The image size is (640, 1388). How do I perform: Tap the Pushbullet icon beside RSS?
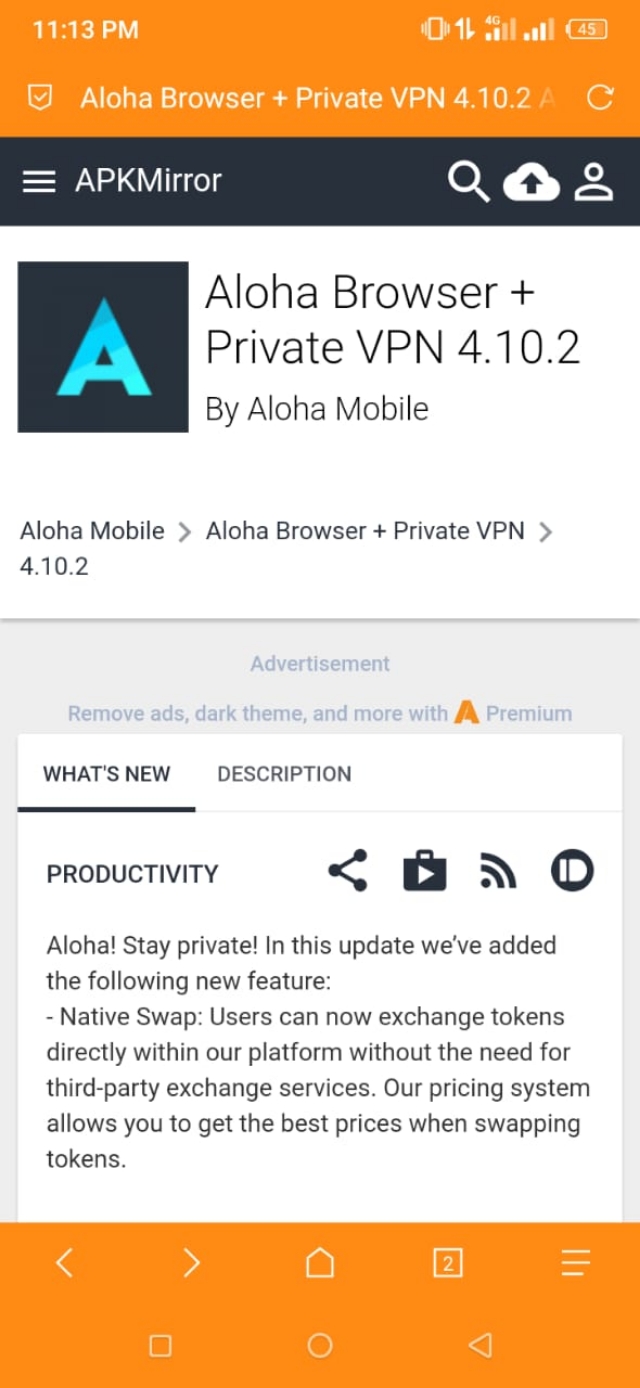(x=572, y=871)
